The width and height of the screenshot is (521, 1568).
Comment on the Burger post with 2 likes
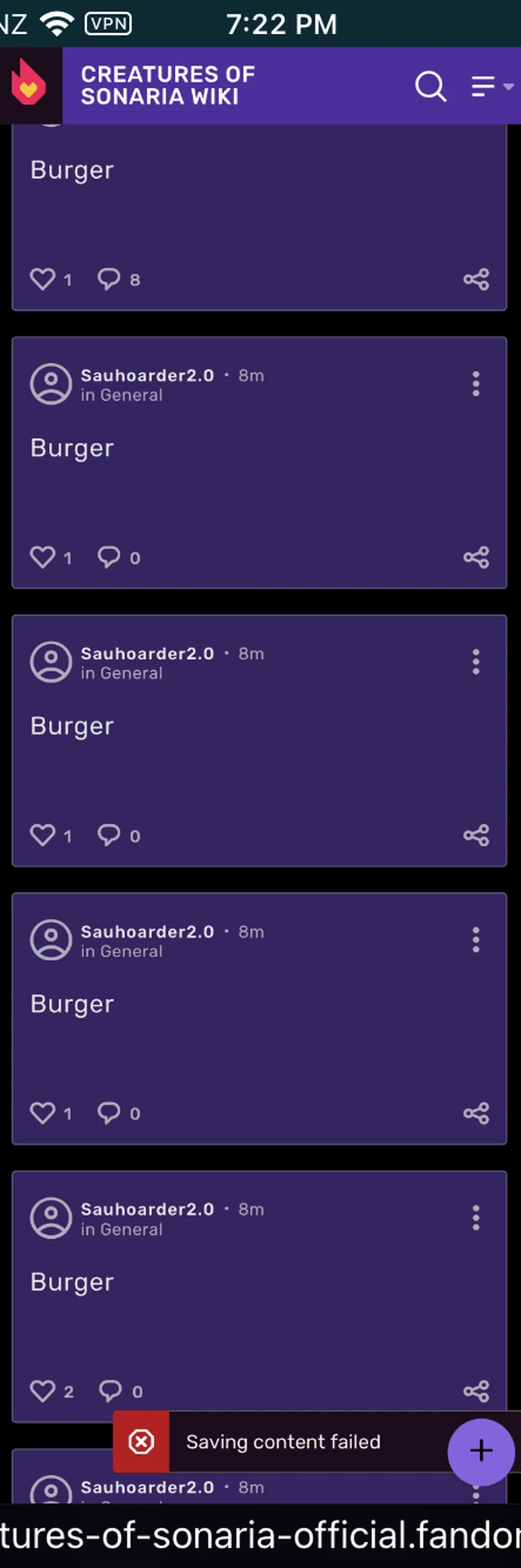point(110,1391)
